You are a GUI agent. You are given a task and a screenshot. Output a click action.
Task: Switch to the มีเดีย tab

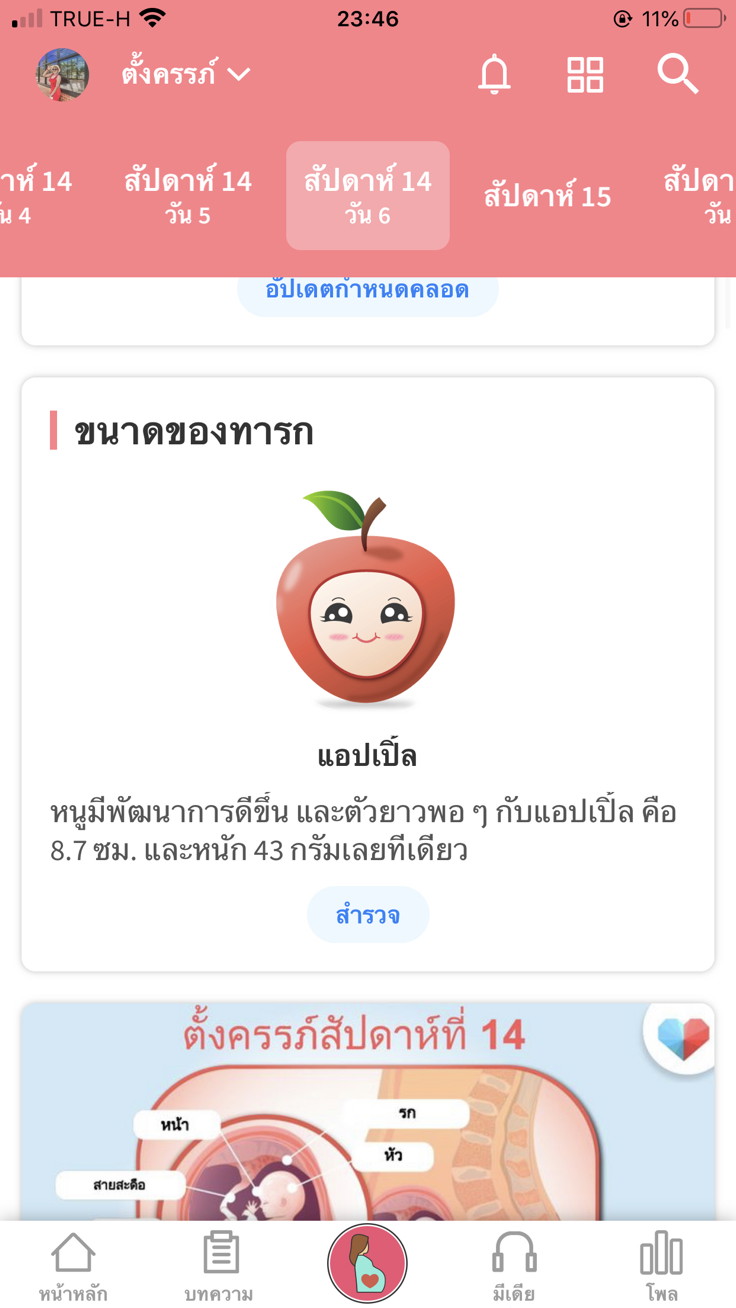click(x=514, y=1266)
